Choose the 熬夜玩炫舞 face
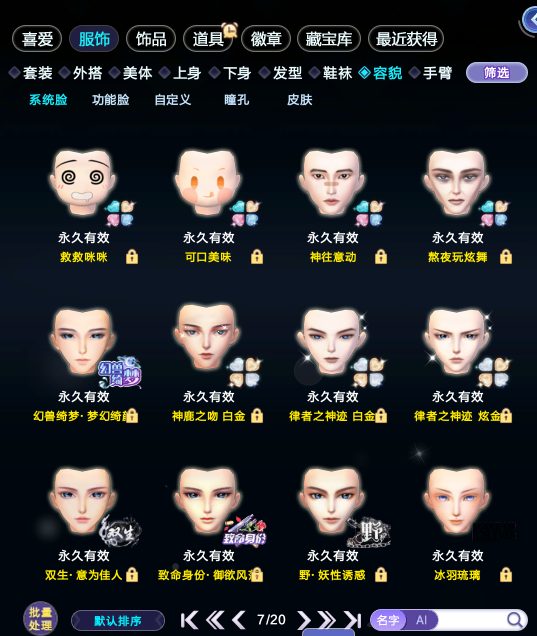This screenshot has width=537, height=636. coord(458,185)
